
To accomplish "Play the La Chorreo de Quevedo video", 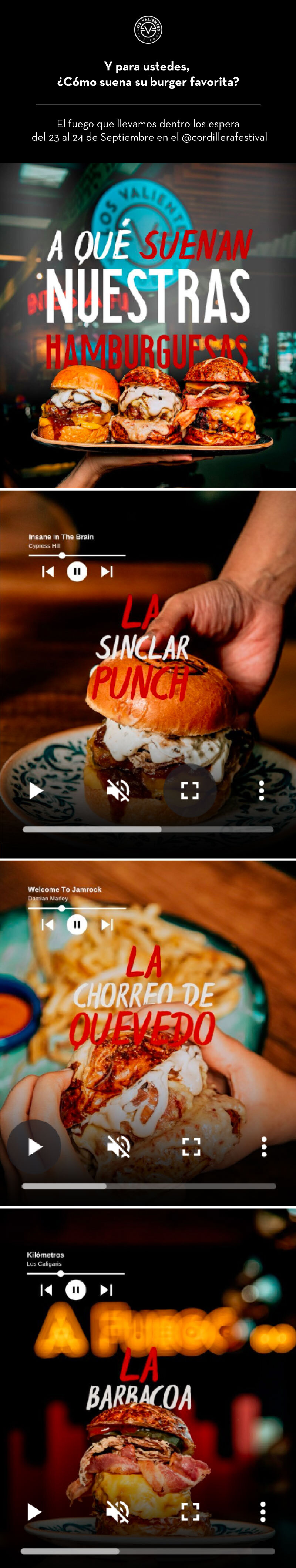I will pyautogui.click(x=35, y=1147).
